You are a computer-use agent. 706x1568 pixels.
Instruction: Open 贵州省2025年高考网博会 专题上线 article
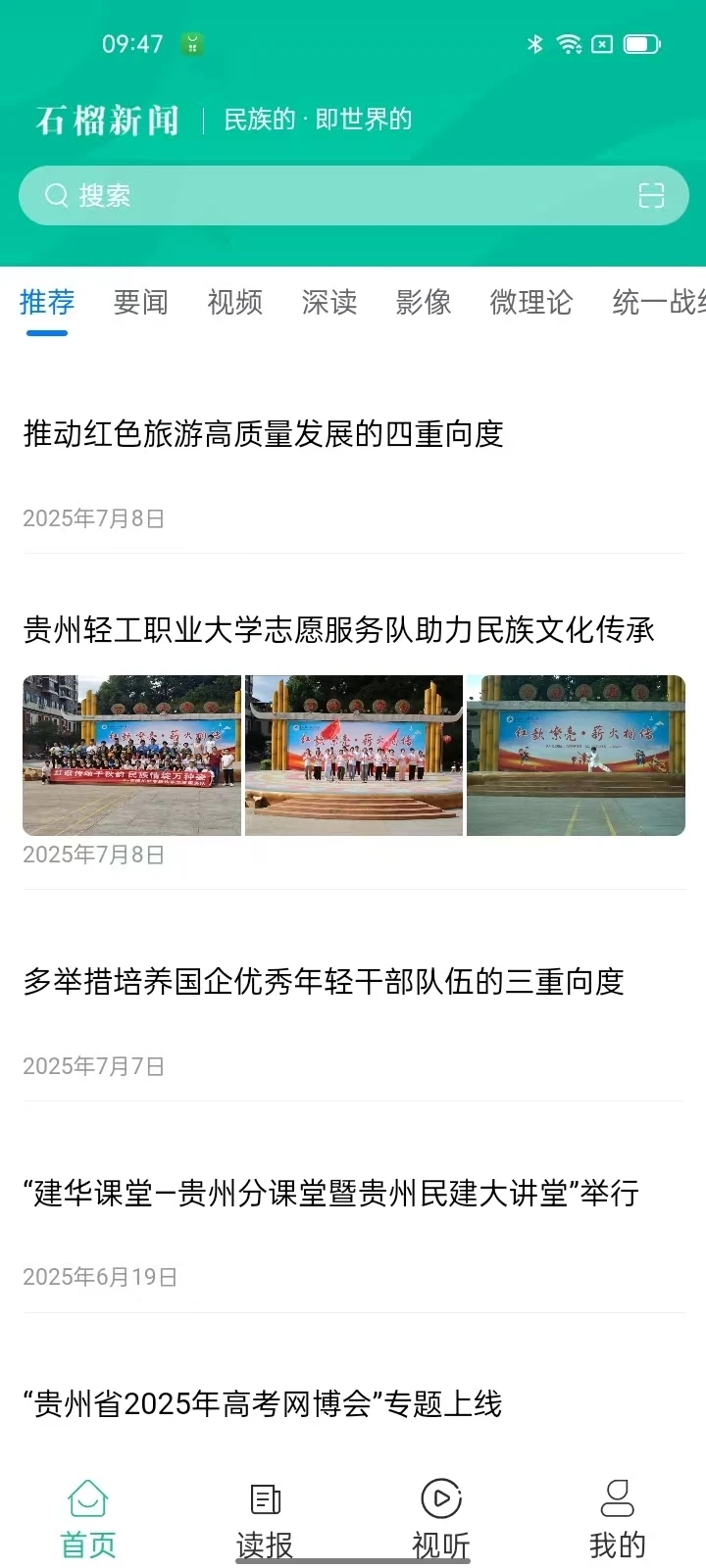pos(263,1404)
